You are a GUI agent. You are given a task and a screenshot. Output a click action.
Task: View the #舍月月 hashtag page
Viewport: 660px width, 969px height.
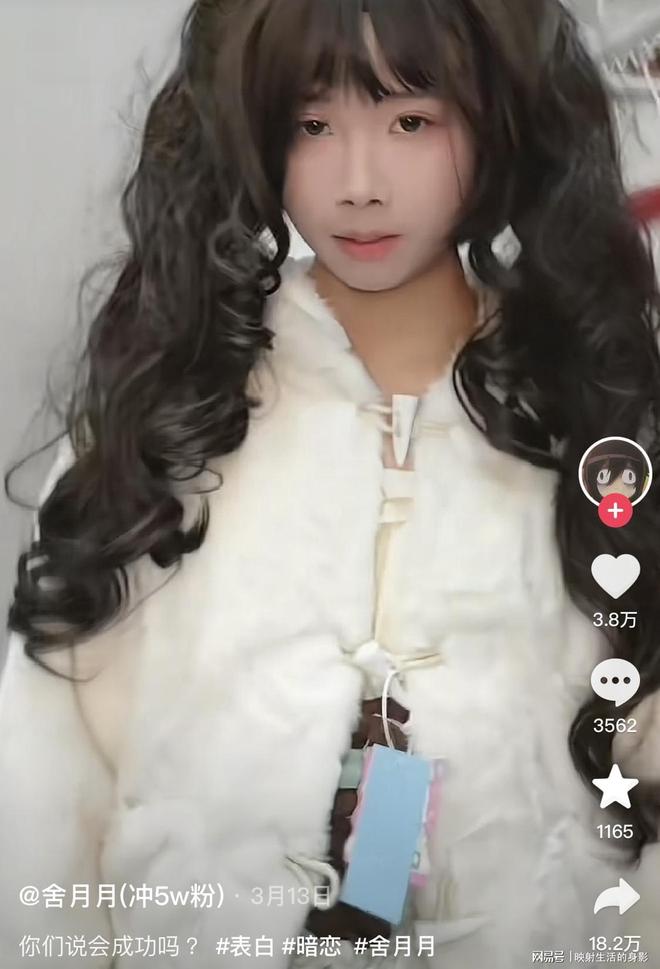(397, 944)
